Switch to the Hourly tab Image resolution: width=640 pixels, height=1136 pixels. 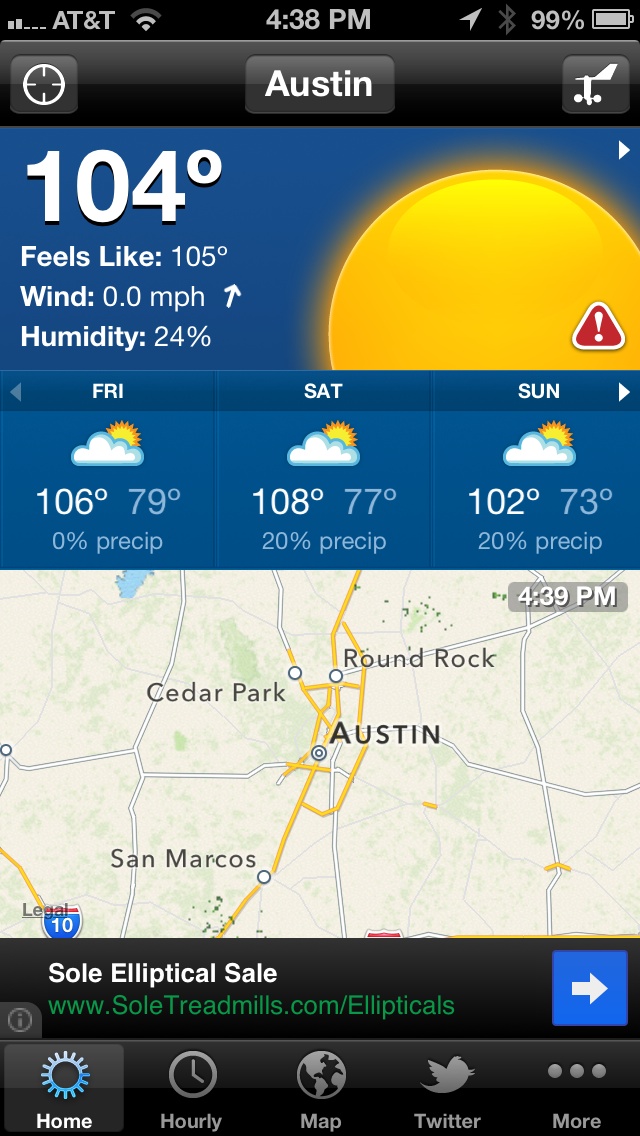pos(191,1088)
